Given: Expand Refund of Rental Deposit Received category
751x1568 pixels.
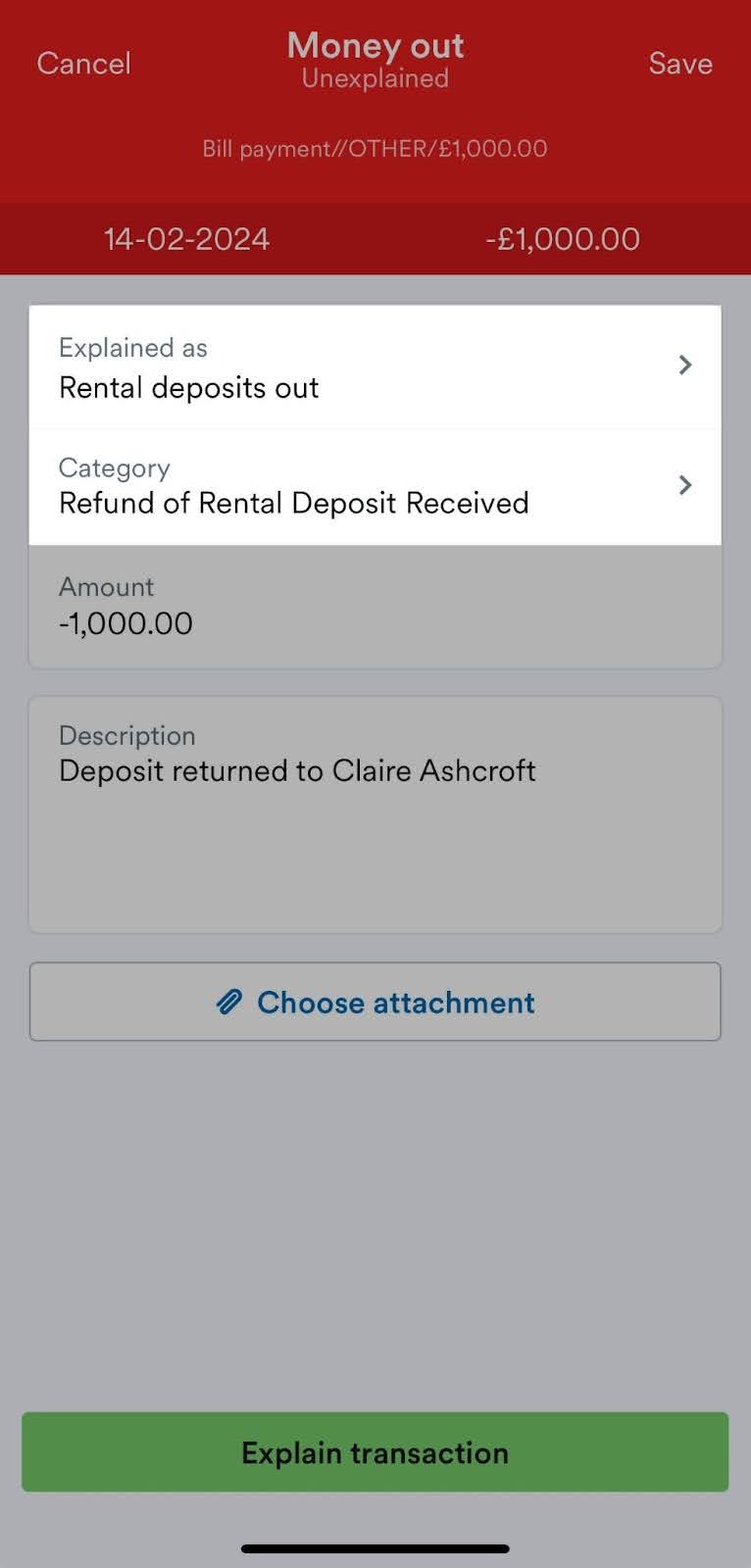Looking at the screenshot, I should (x=684, y=485).
